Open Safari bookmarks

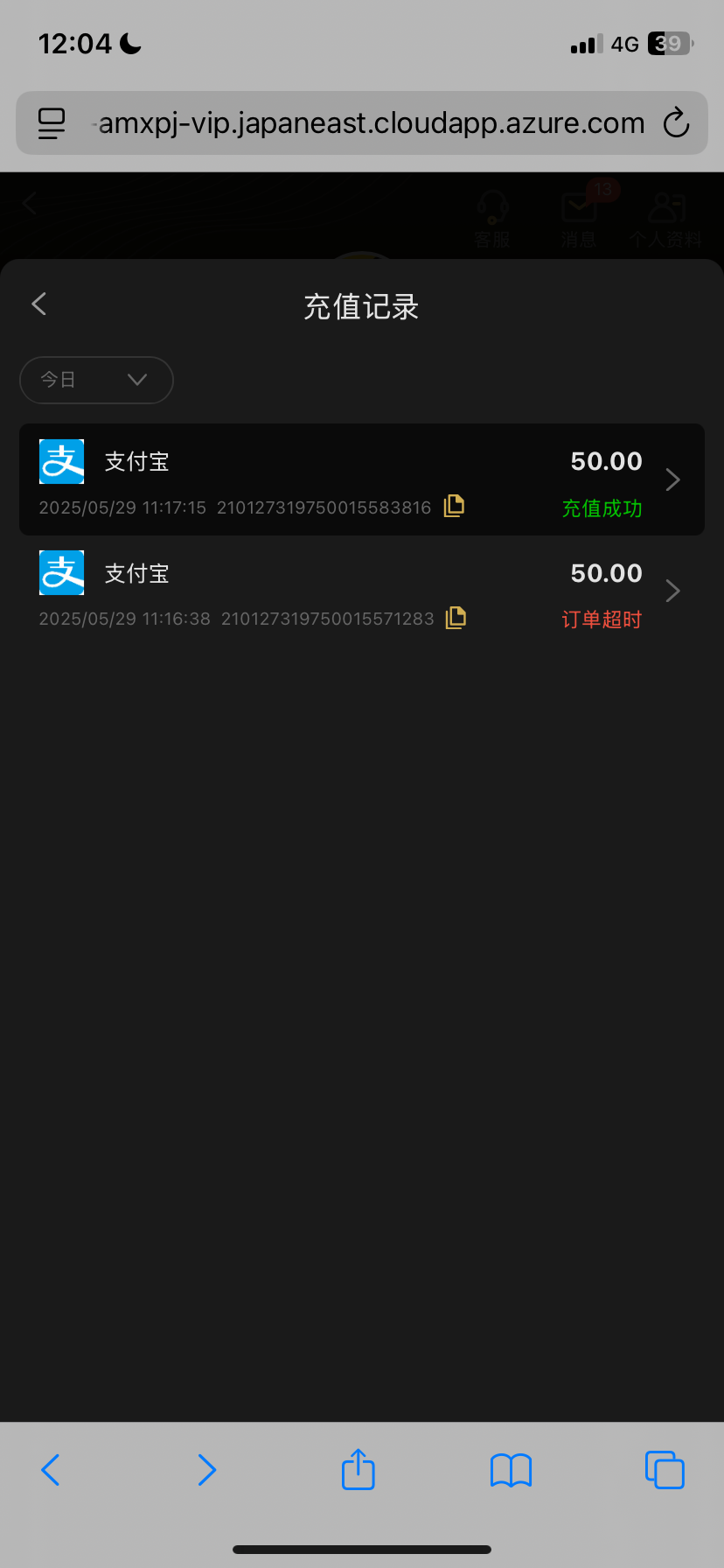(512, 1470)
